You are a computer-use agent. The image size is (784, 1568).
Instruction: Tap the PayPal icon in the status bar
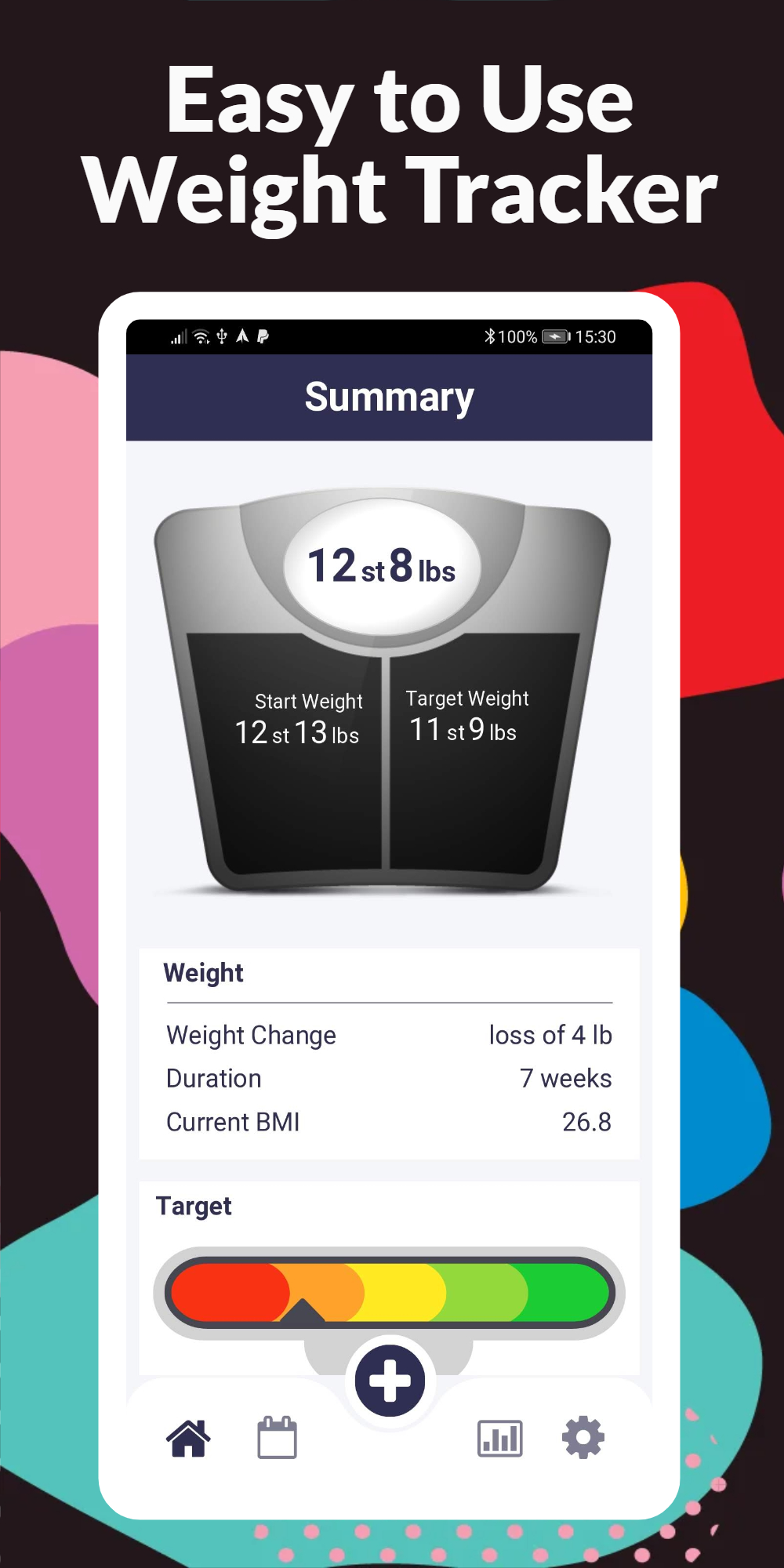click(x=263, y=336)
